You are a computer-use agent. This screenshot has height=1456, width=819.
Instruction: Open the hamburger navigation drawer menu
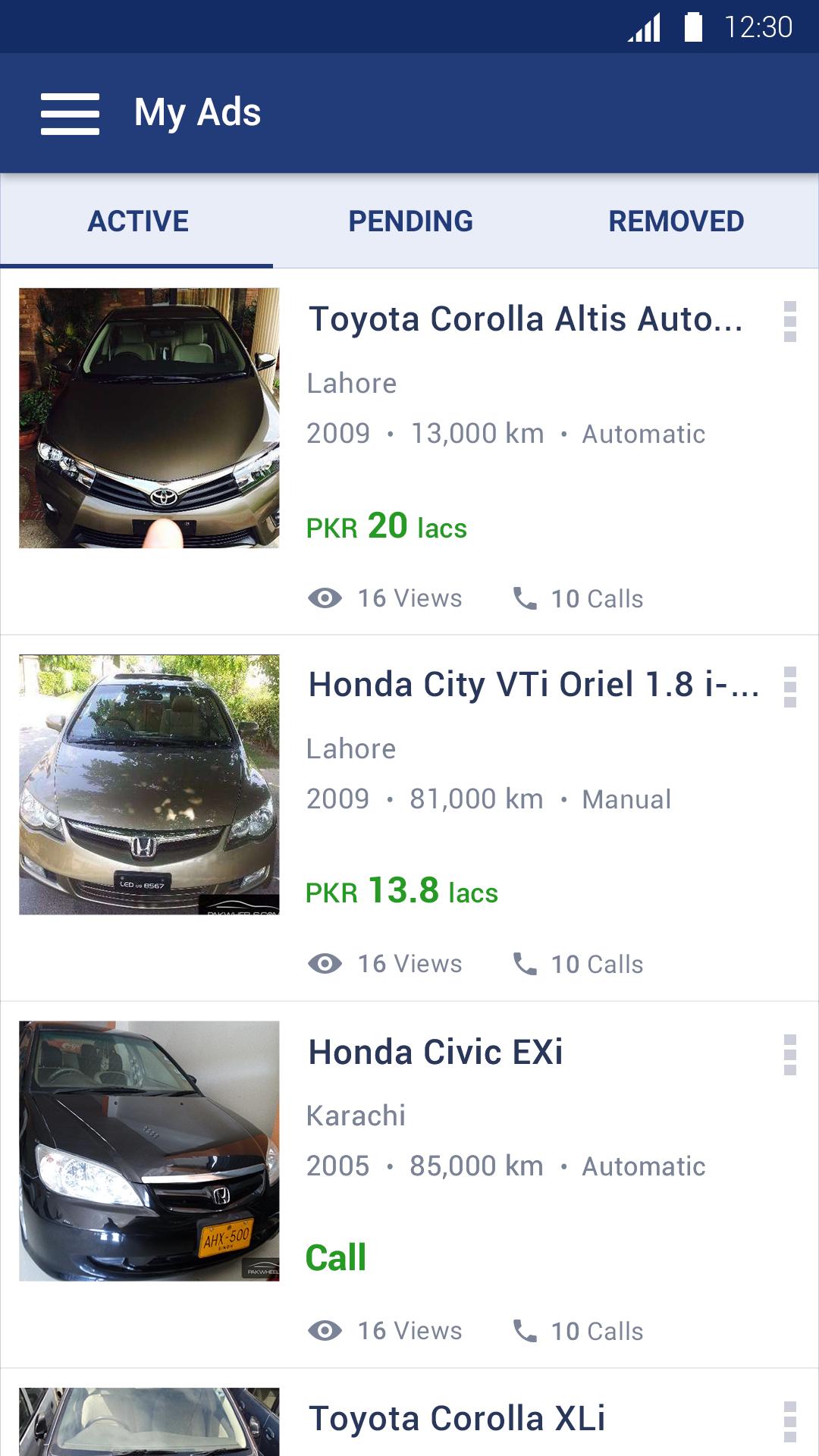[x=70, y=114]
